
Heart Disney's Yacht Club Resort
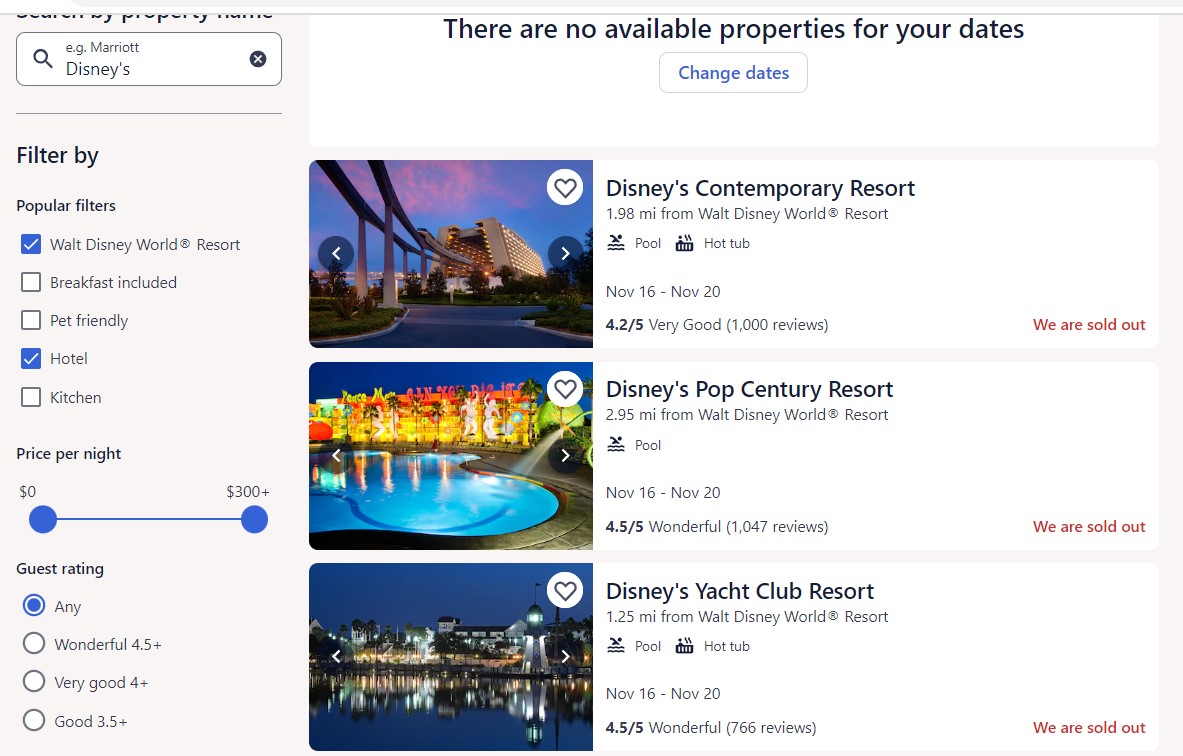click(565, 590)
